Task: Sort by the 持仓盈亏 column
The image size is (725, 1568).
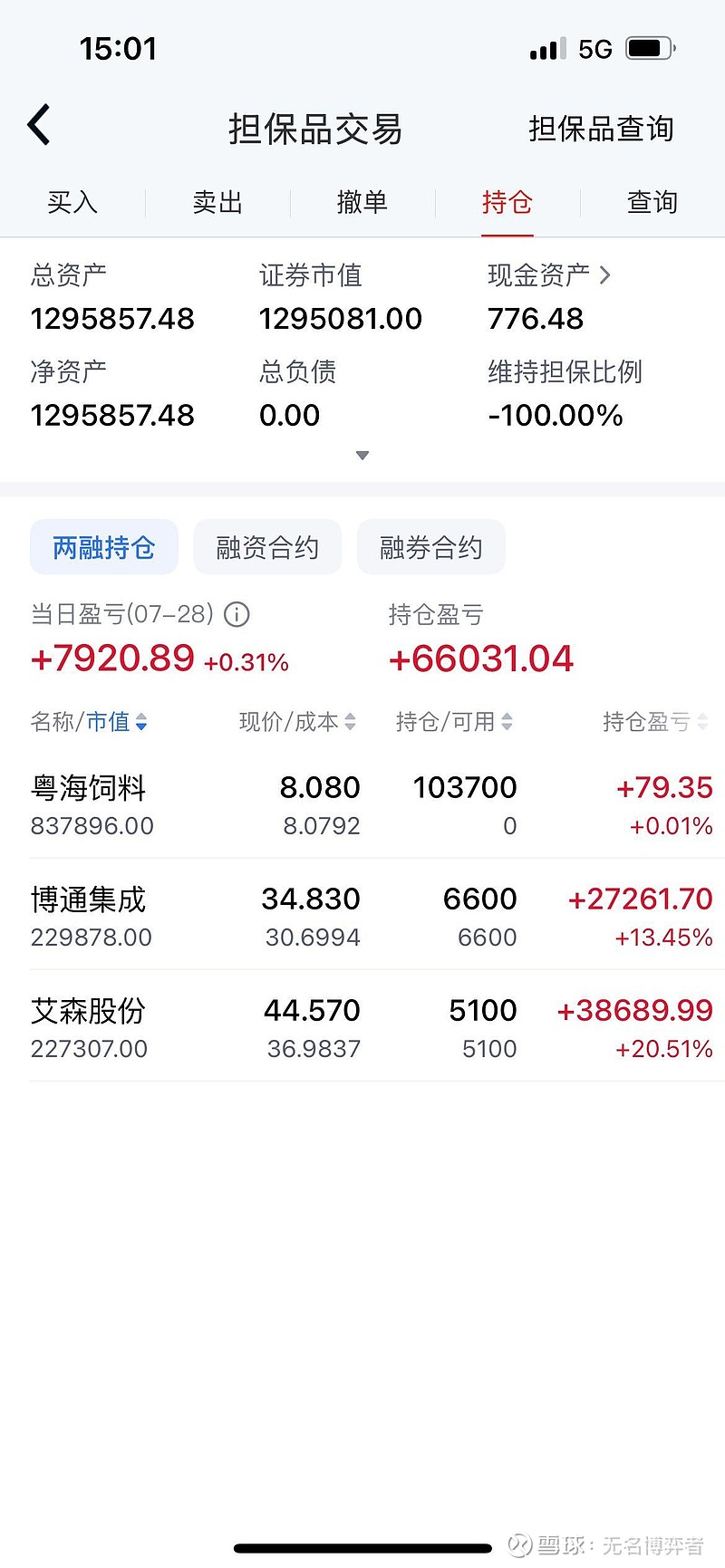Action: [656, 722]
